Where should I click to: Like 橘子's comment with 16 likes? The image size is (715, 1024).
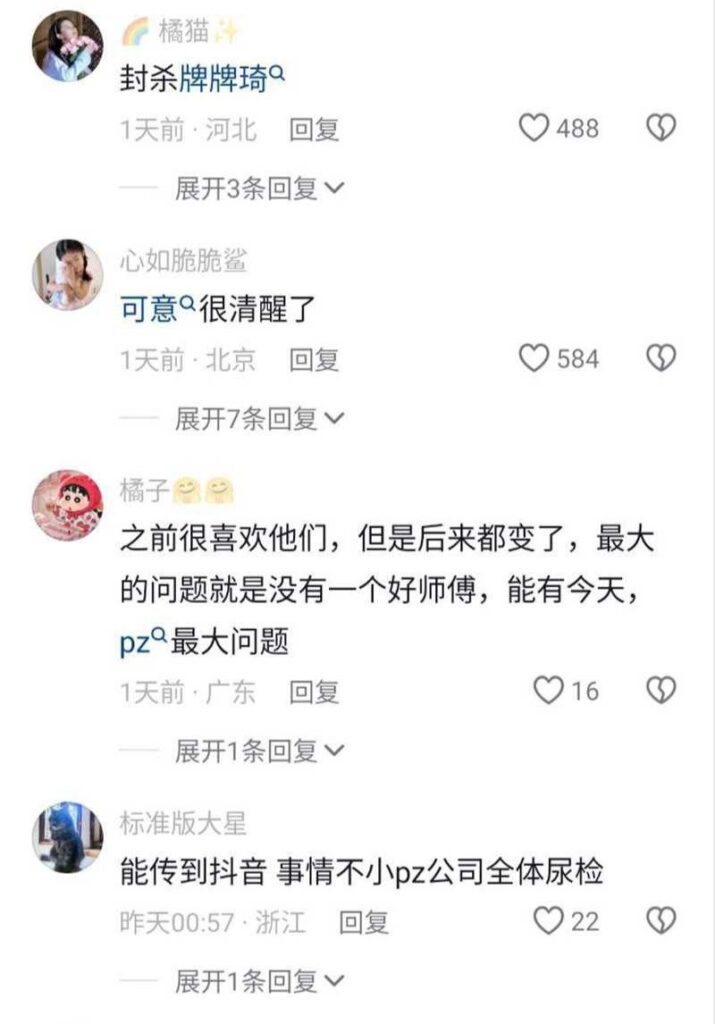[548, 690]
